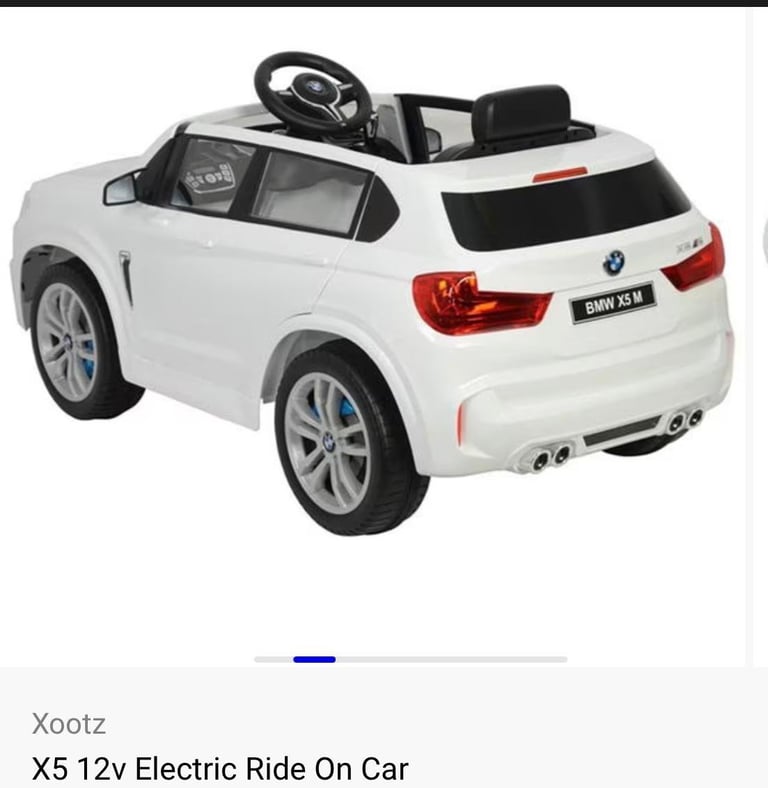The image size is (768, 788).
Task: Open the white BMW X5 product image
Action: pos(372,300)
